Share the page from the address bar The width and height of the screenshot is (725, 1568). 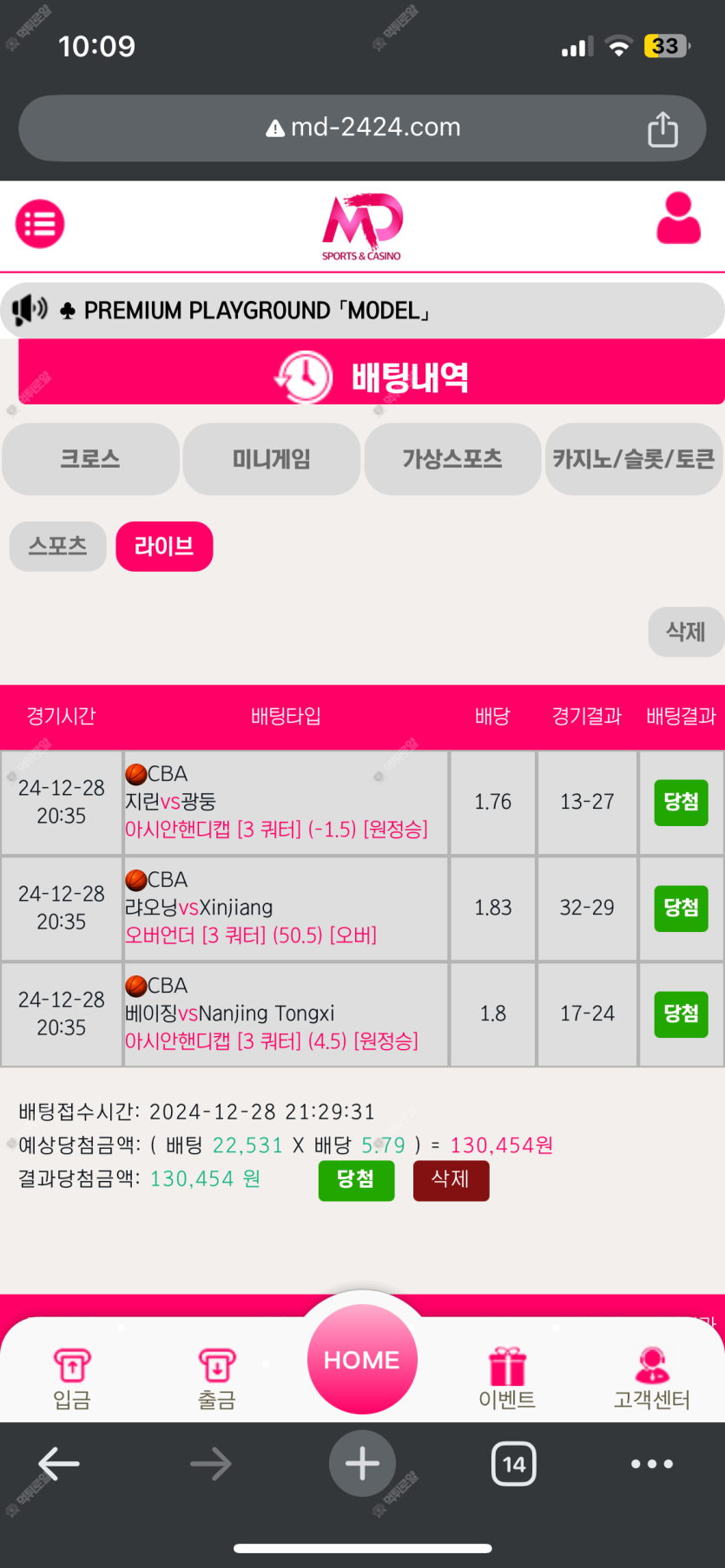(662, 129)
